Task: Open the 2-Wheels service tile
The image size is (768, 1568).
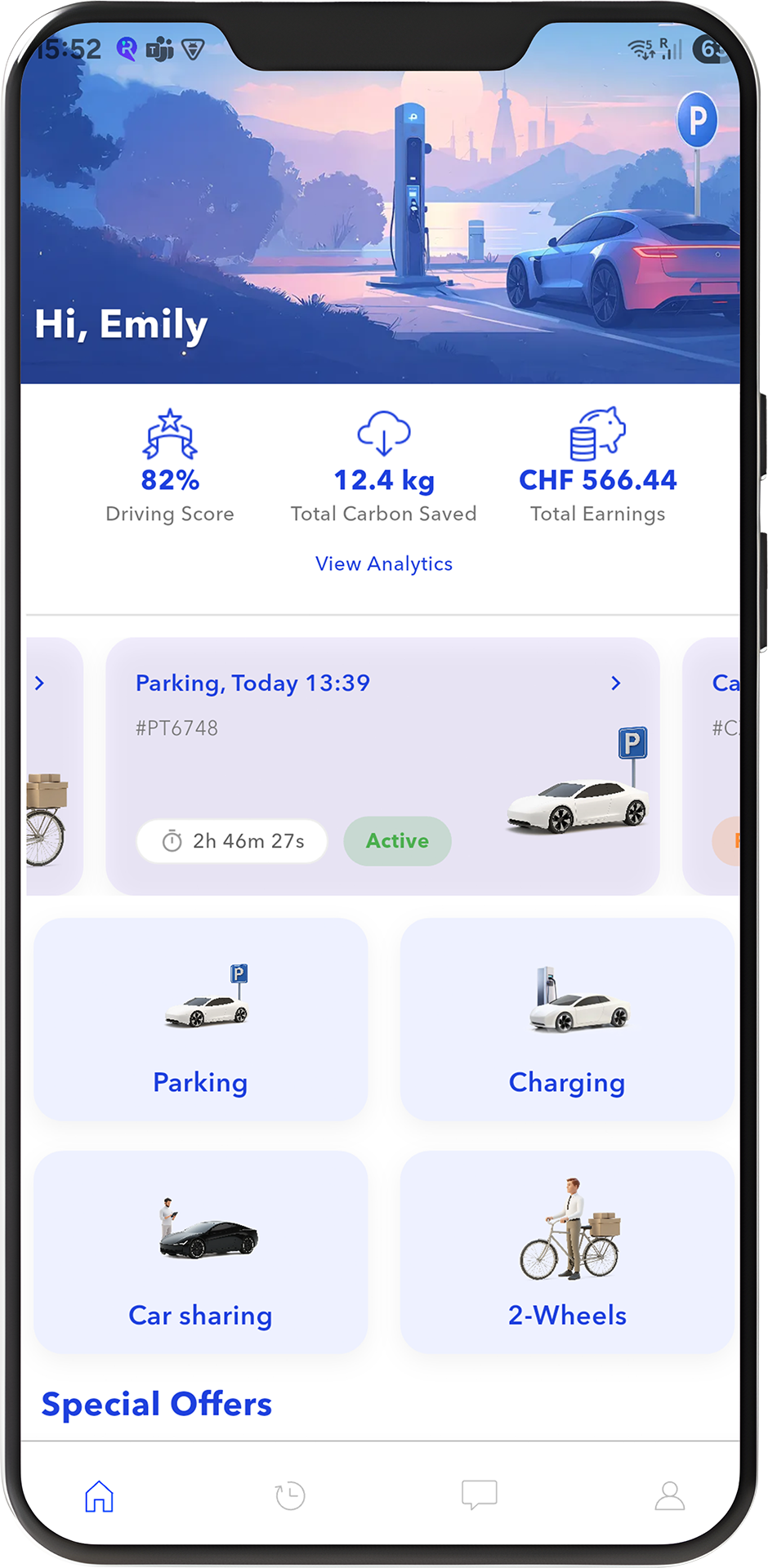Action: 567,1252
